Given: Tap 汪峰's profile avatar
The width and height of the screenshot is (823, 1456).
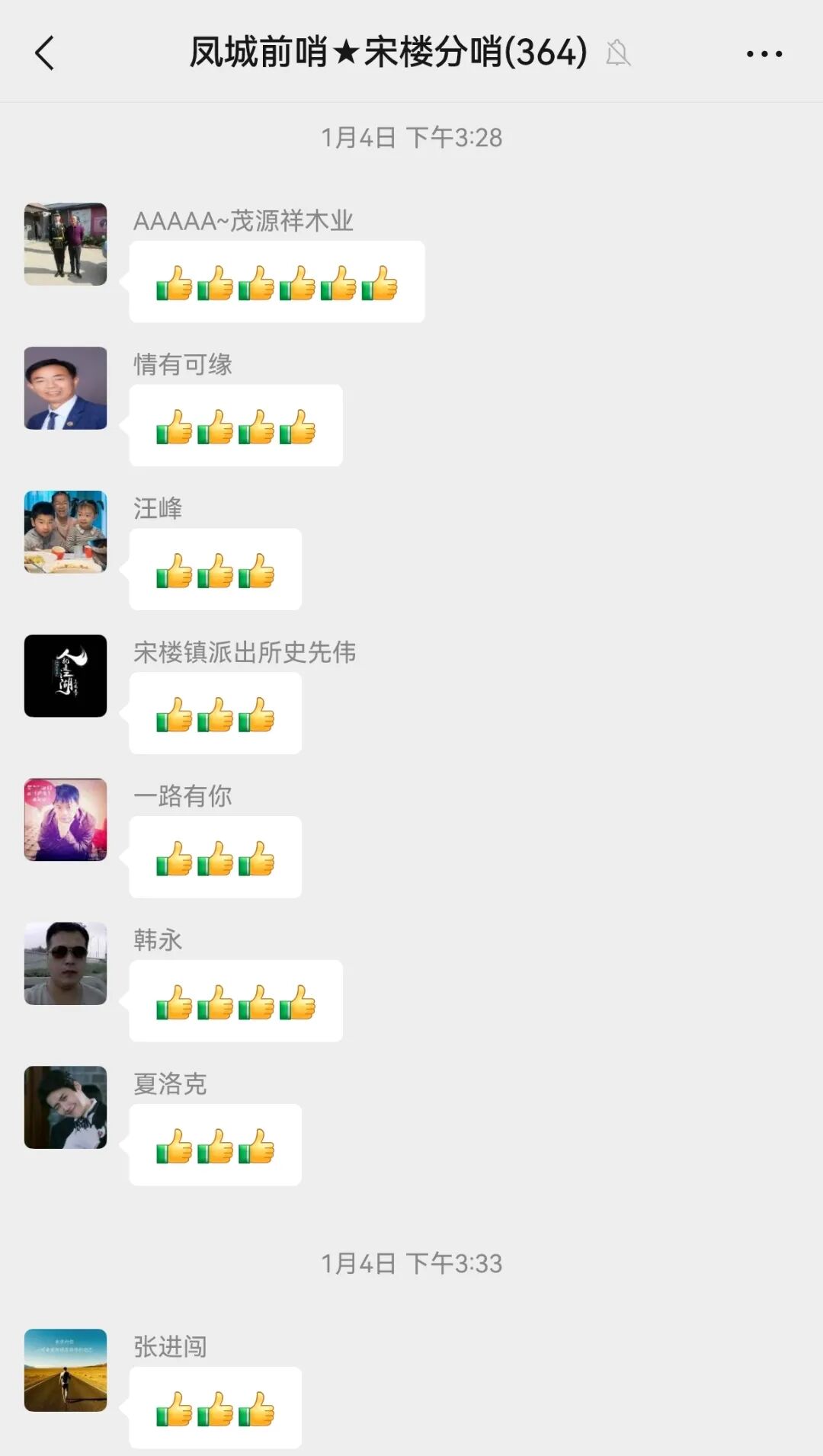Looking at the screenshot, I should pyautogui.click(x=66, y=532).
